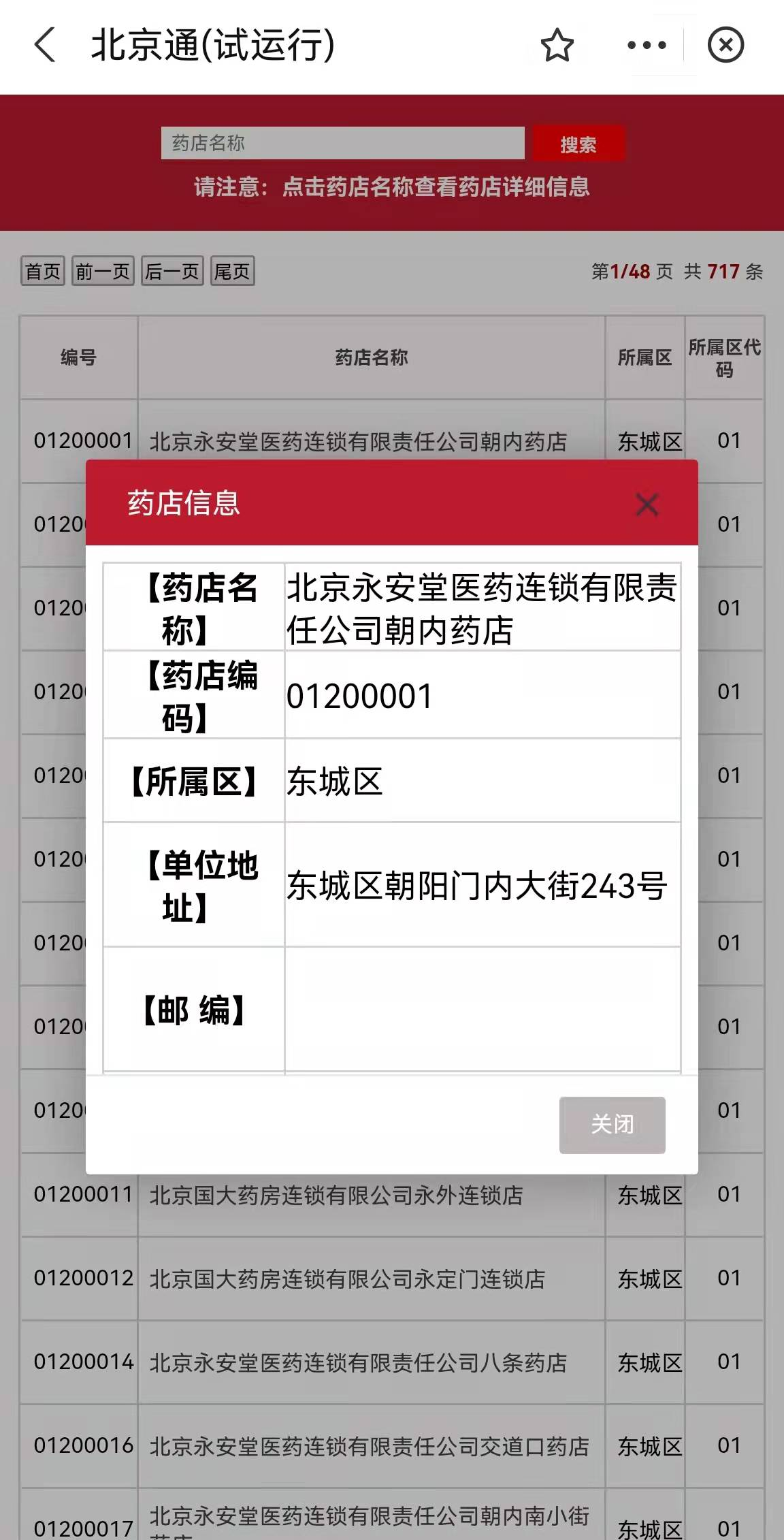Tap the 关闭 button in the dialog
The height and width of the screenshot is (1540, 784).
(612, 1124)
